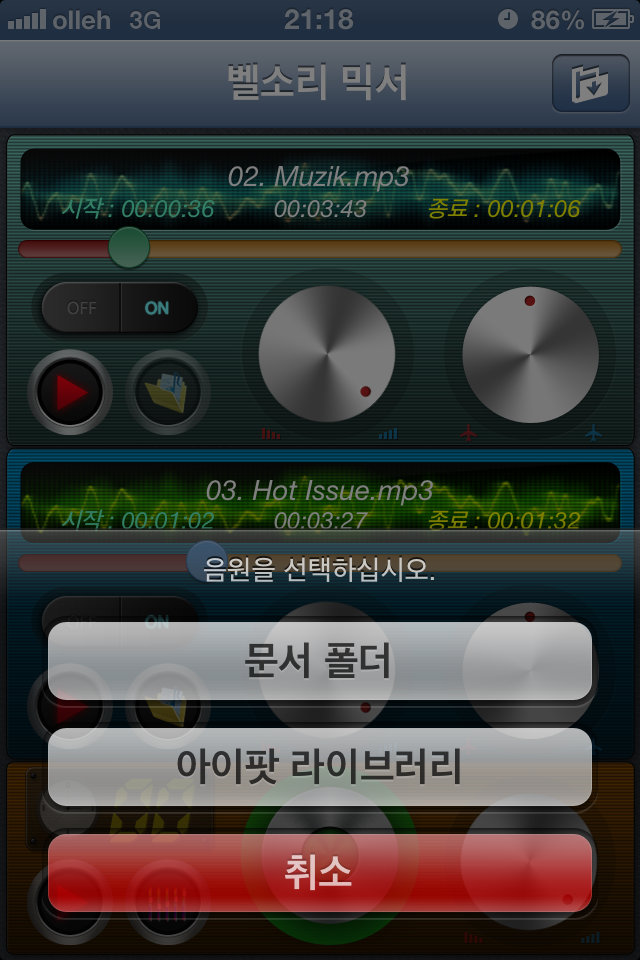Cancel with the red 취소 button

[320, 873]
